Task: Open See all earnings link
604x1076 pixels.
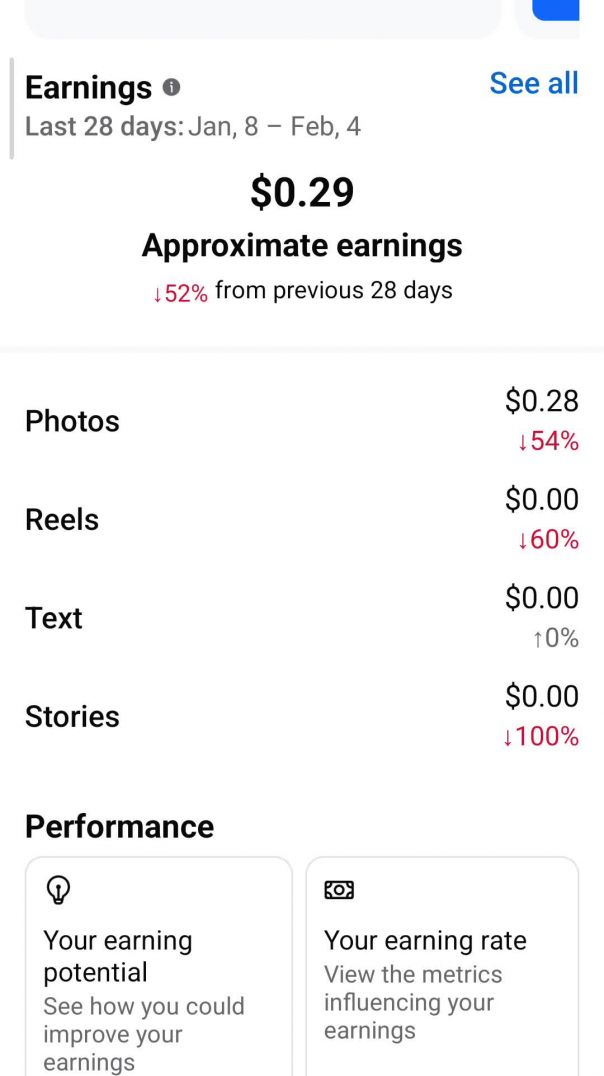Action: 533,84
